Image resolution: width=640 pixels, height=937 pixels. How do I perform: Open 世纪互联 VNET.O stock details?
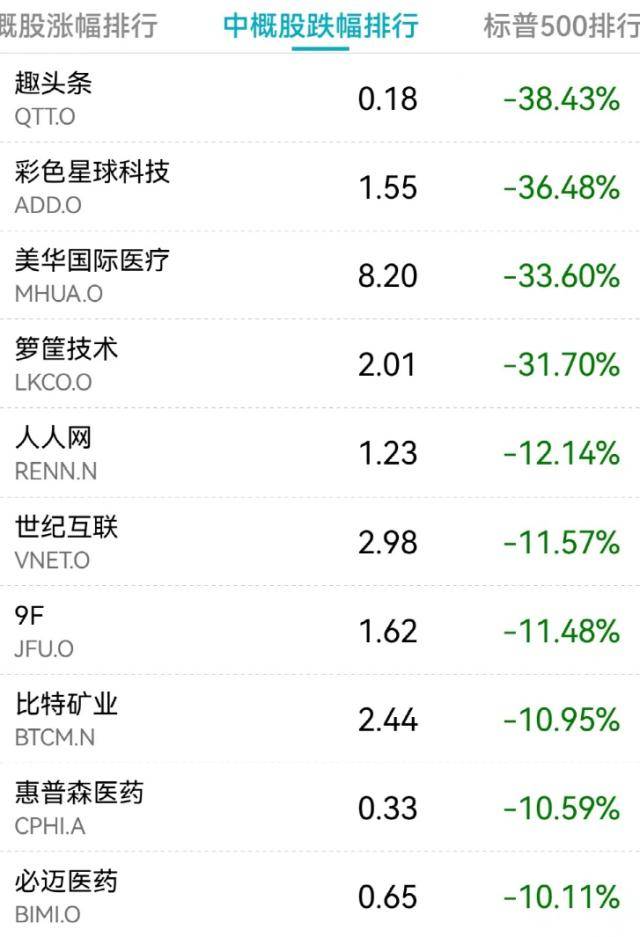320,542
